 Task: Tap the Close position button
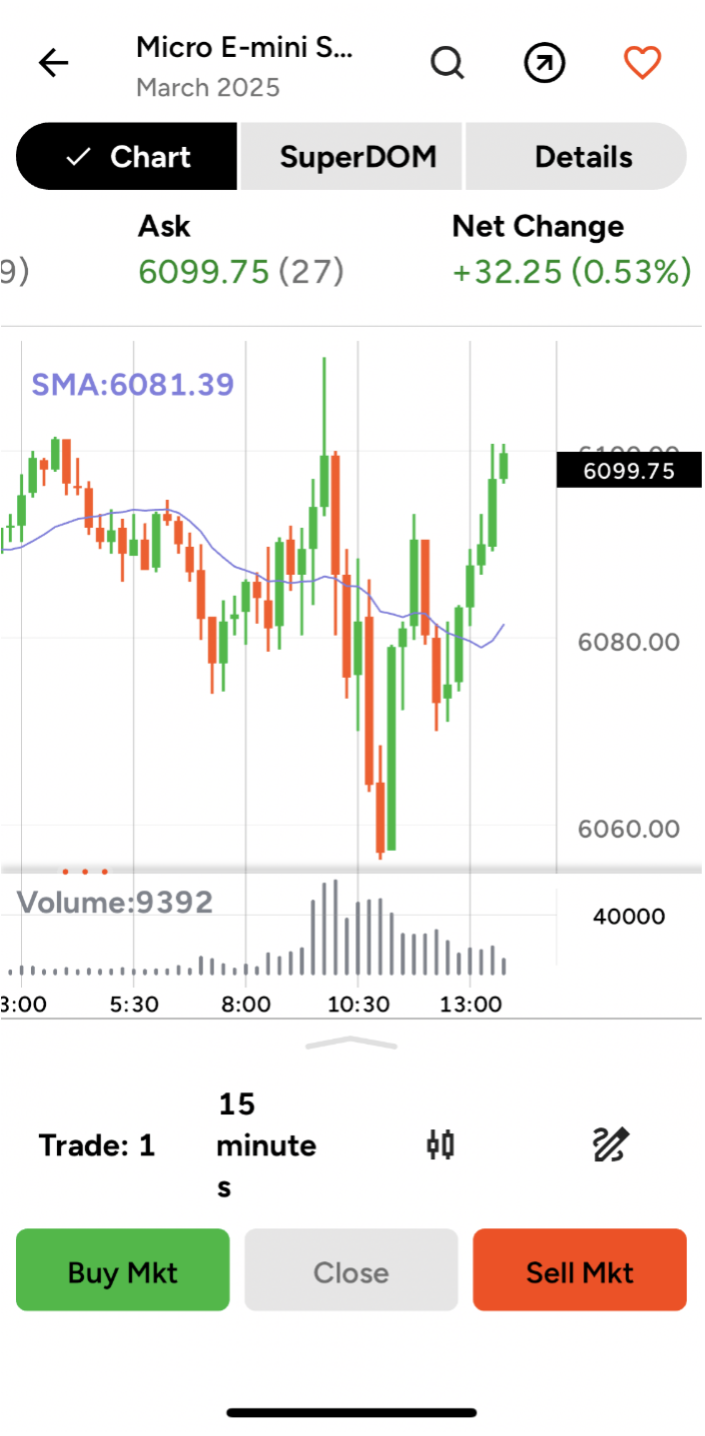351,1270
